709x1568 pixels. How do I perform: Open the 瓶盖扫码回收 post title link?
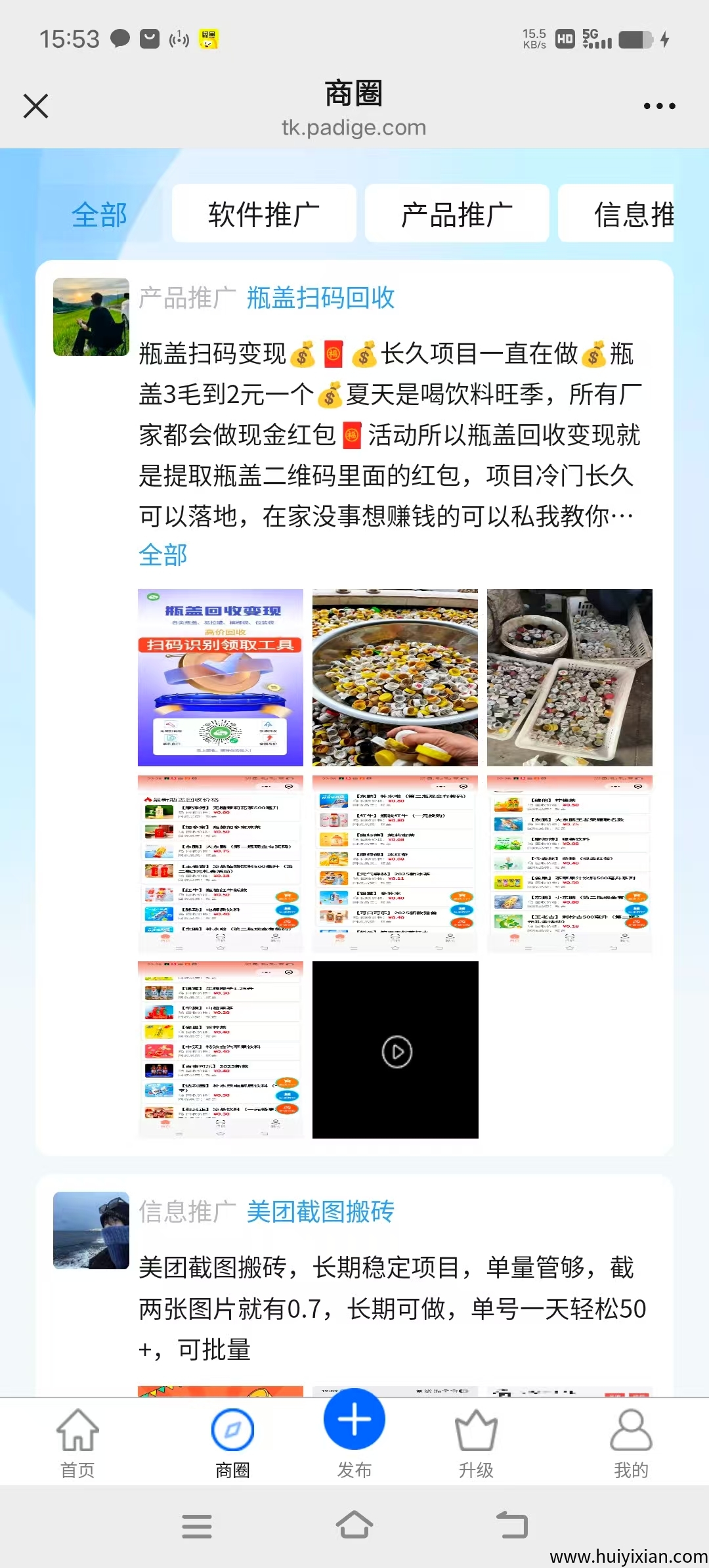[x=320, y=297]
